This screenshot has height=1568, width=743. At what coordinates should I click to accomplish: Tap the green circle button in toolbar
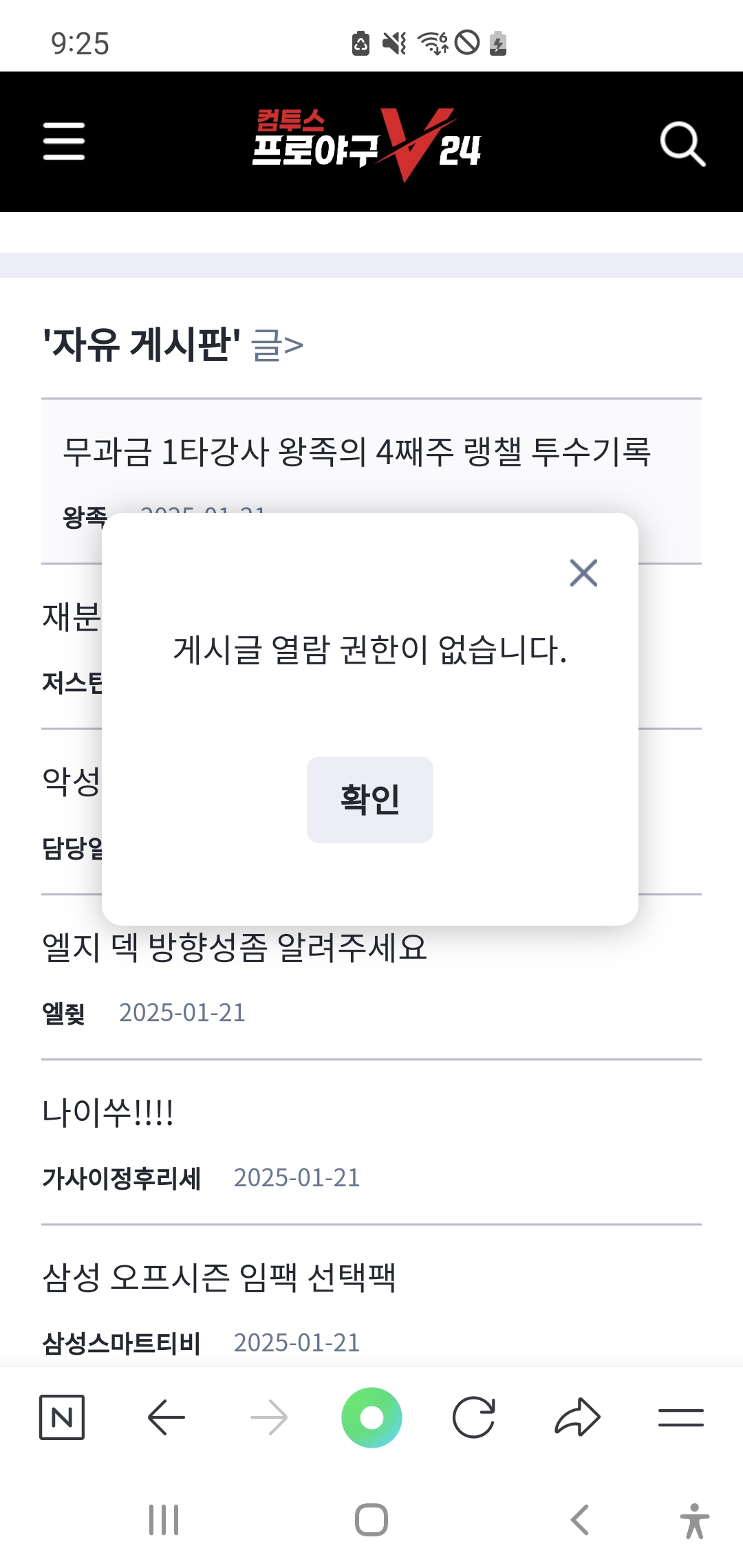click(371, 1417)
